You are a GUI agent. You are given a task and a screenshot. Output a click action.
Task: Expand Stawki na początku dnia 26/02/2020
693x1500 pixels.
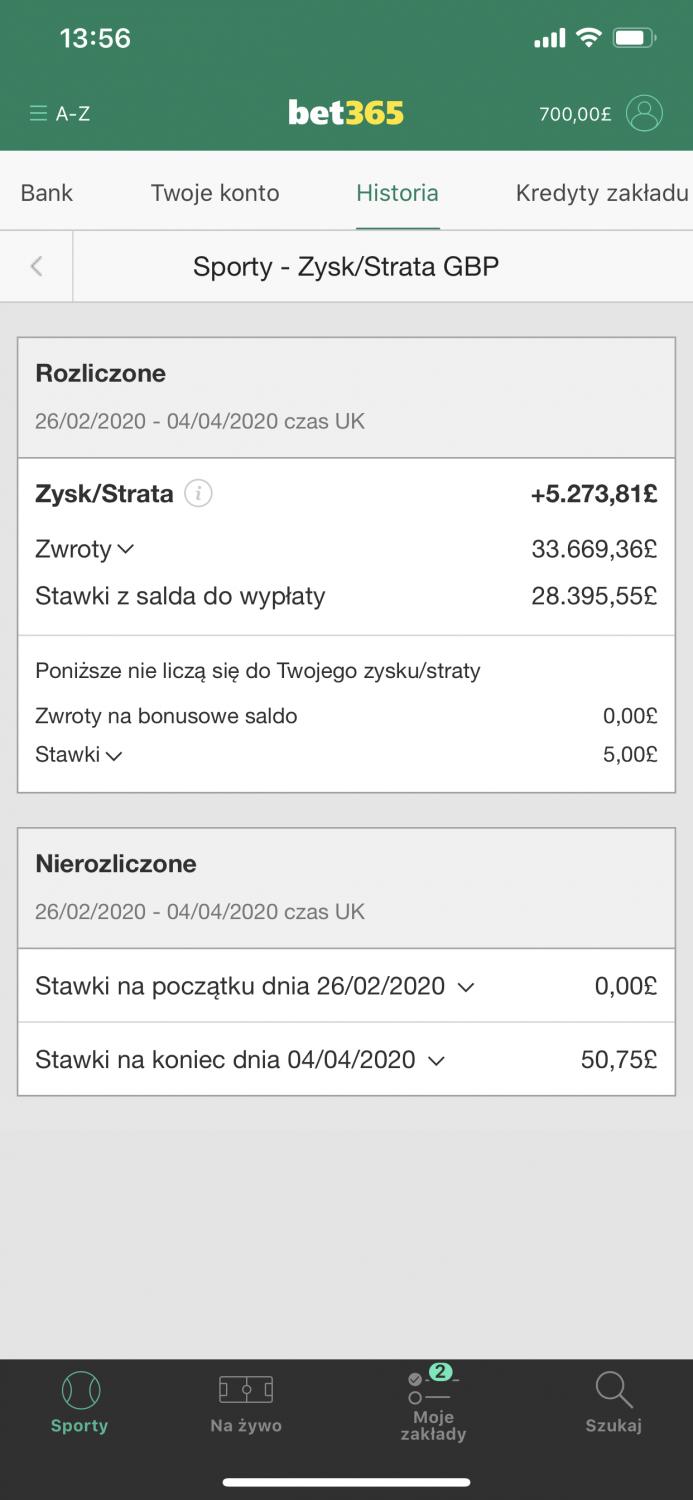pos(346,986)
